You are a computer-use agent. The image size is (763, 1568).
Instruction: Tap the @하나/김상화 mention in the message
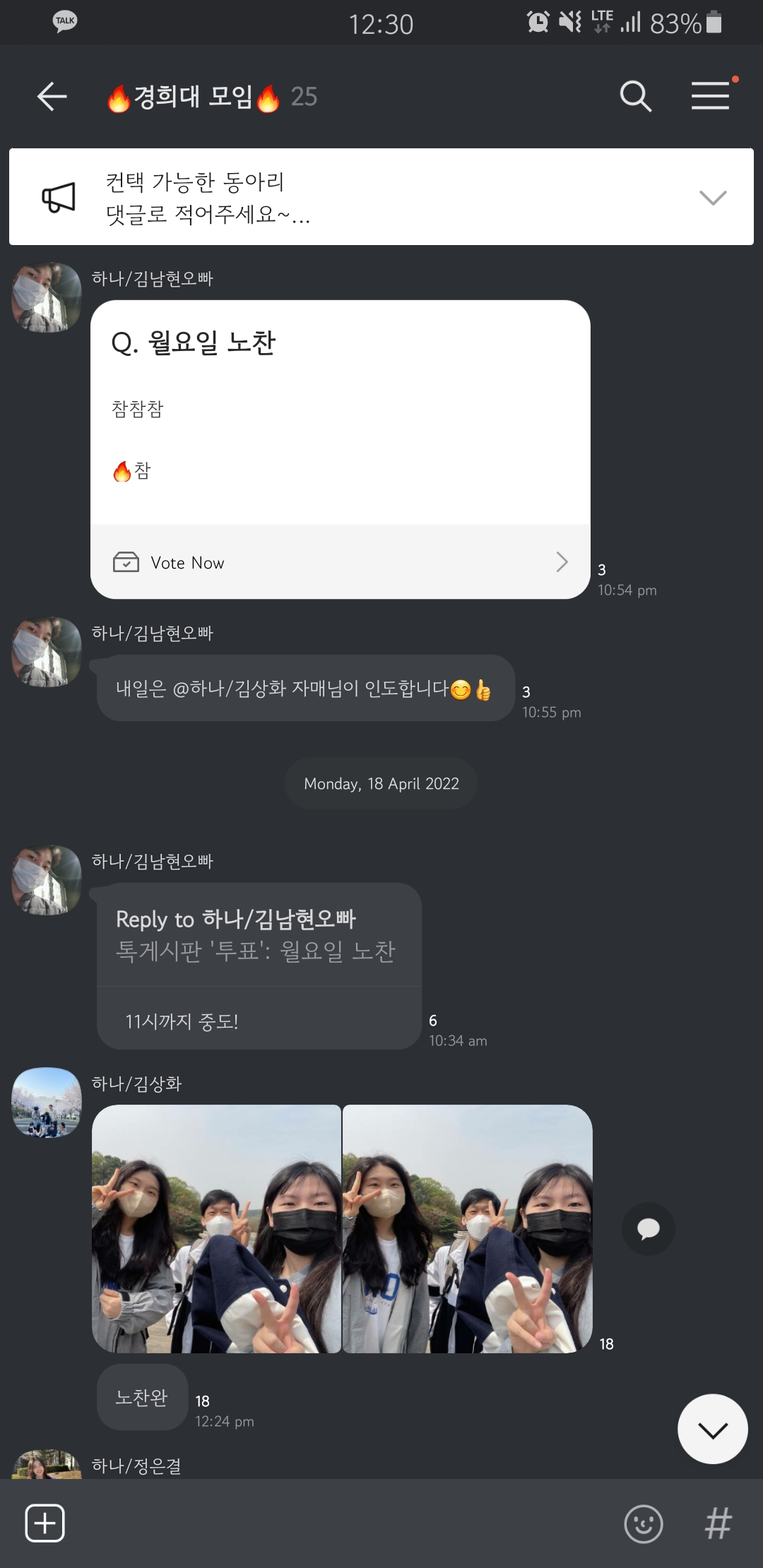tap(230, 688)
